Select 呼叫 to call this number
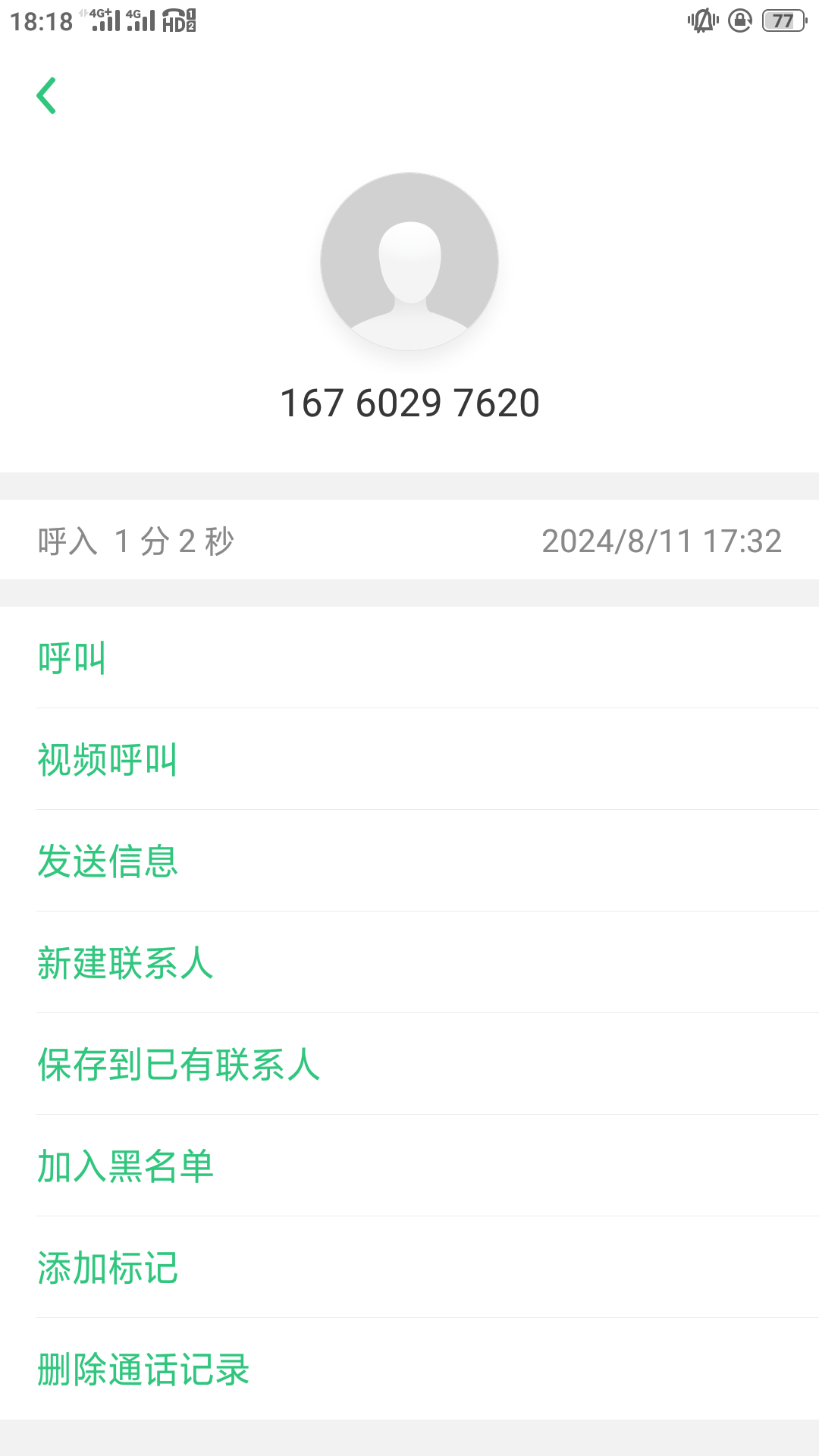The height and width of the screenshot is (1456, 819). point(72,657)
